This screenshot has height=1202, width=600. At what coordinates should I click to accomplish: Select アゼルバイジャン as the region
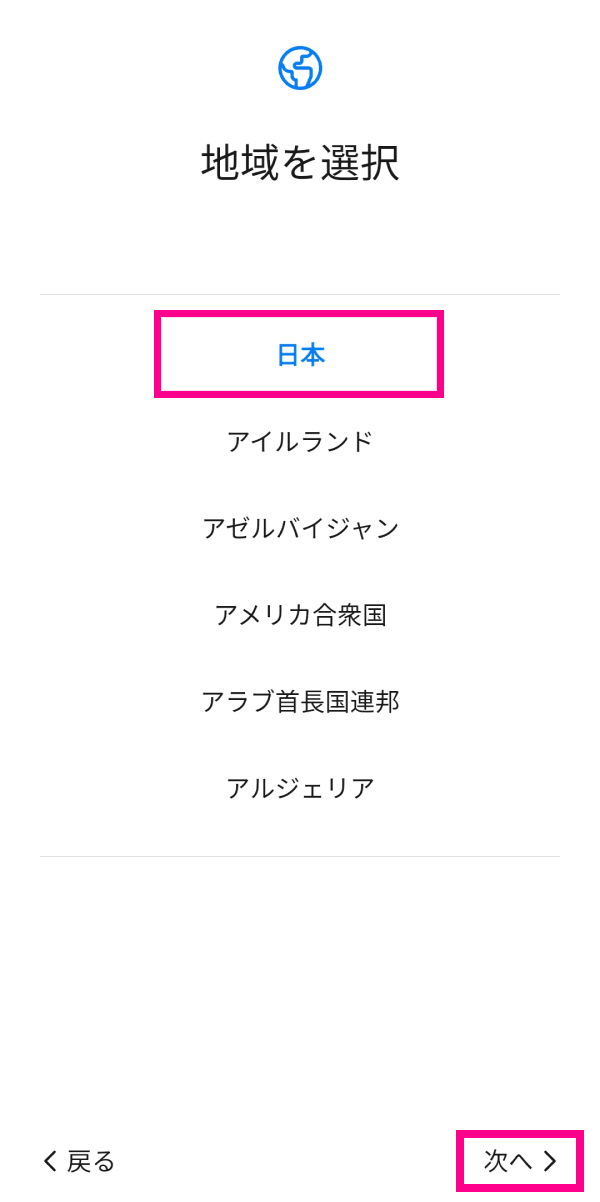tap(300, 528)
